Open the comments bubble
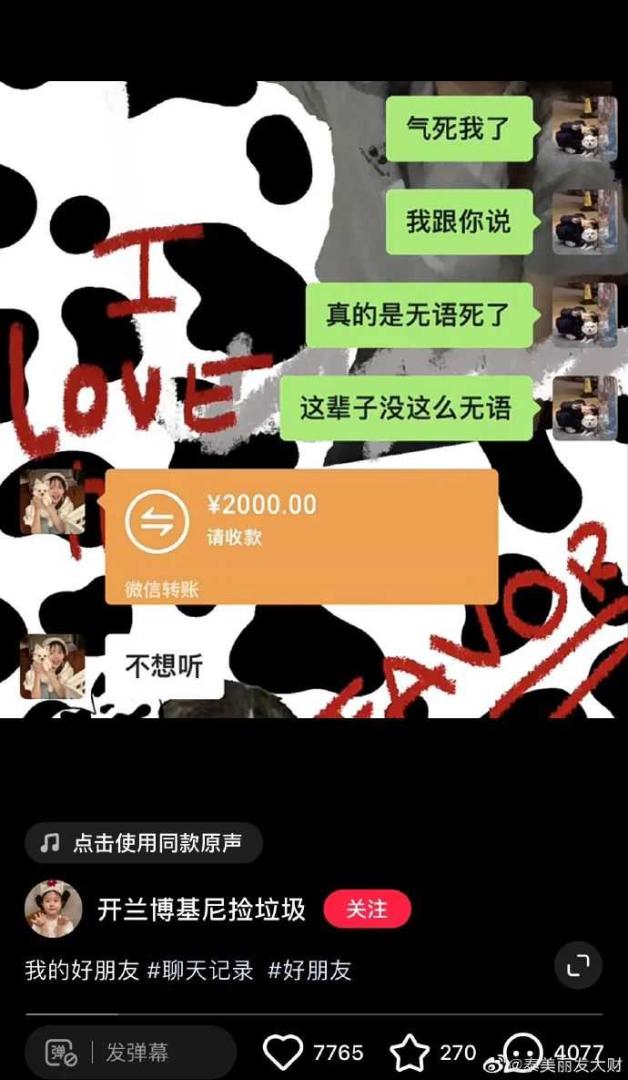This screenshot has width=628, height=1080. [x=524, y=1052]
